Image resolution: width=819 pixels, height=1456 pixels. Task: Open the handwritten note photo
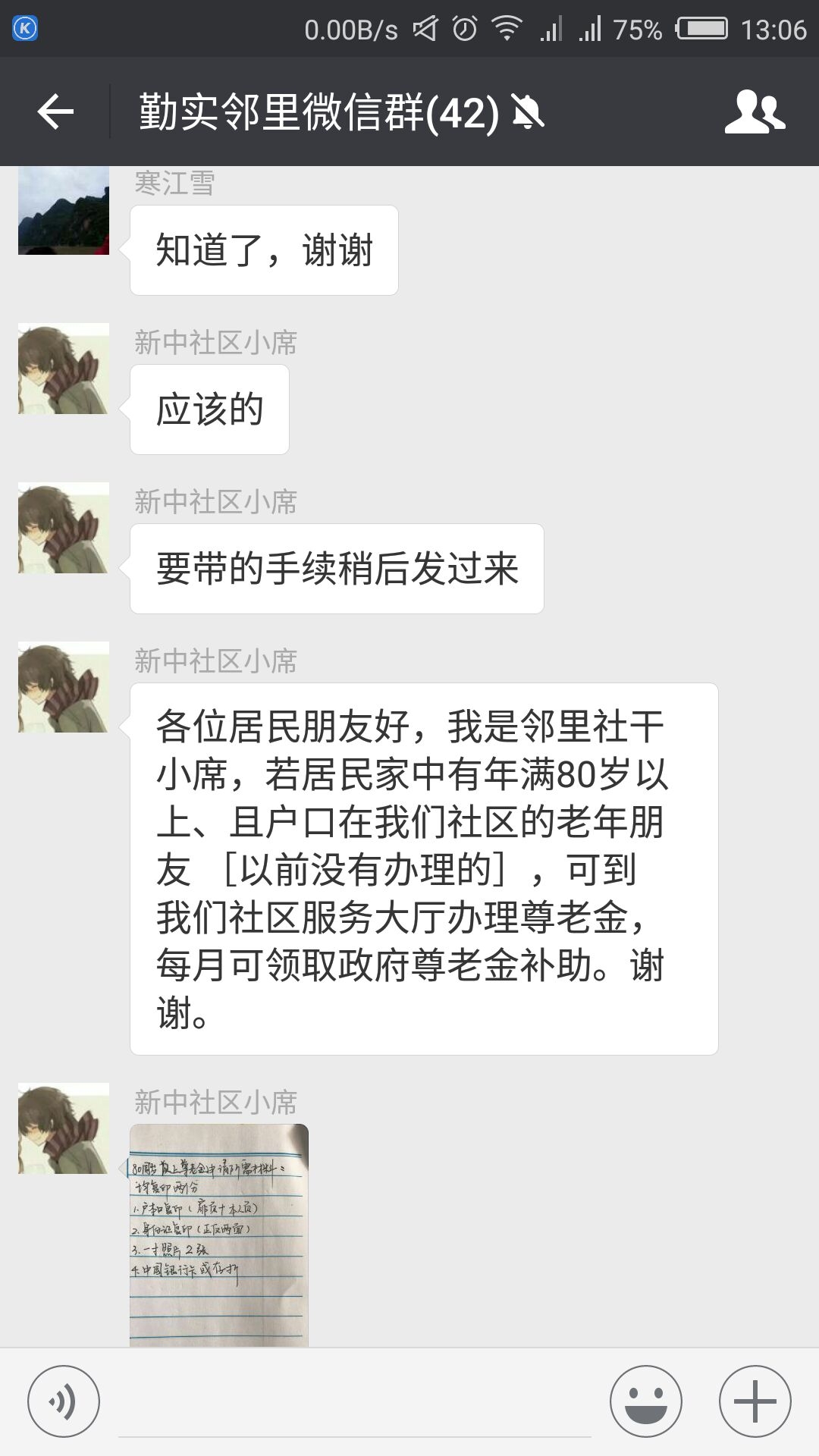(x=219, y=1235)
